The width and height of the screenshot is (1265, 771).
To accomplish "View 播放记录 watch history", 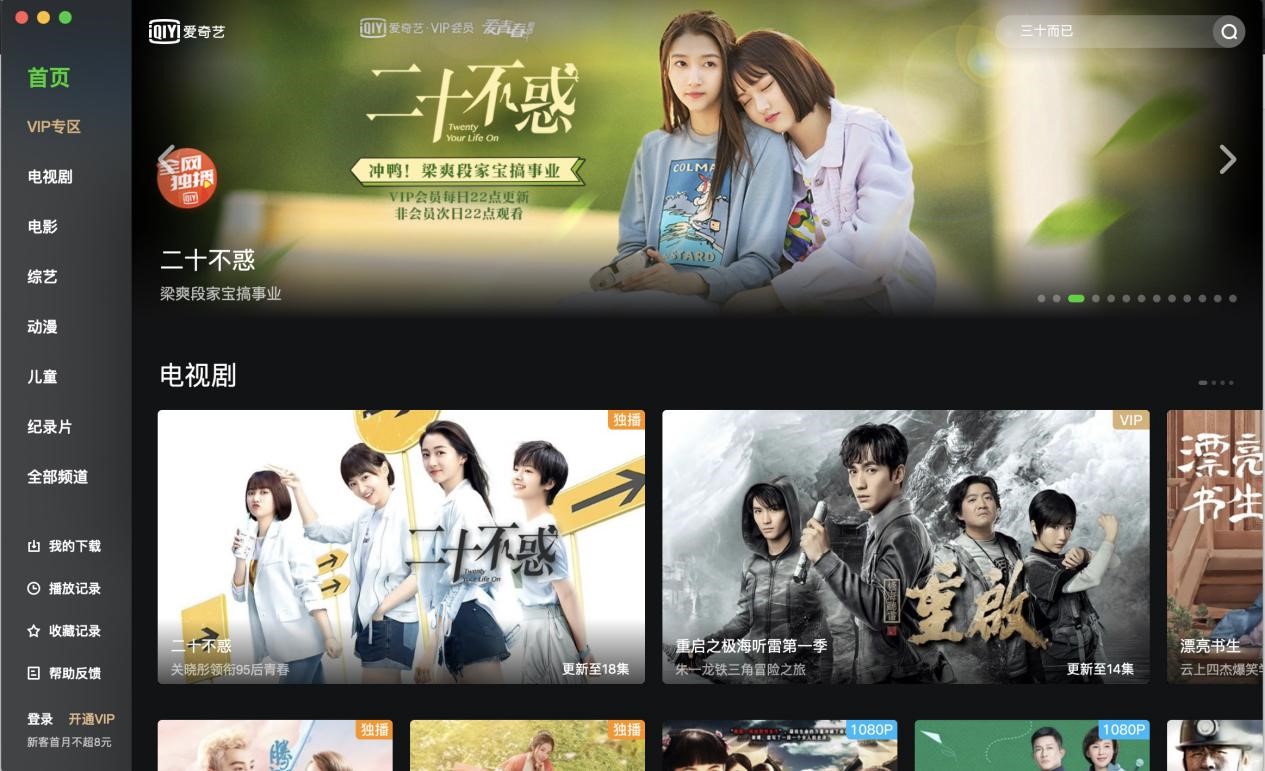I will [64, 589].
